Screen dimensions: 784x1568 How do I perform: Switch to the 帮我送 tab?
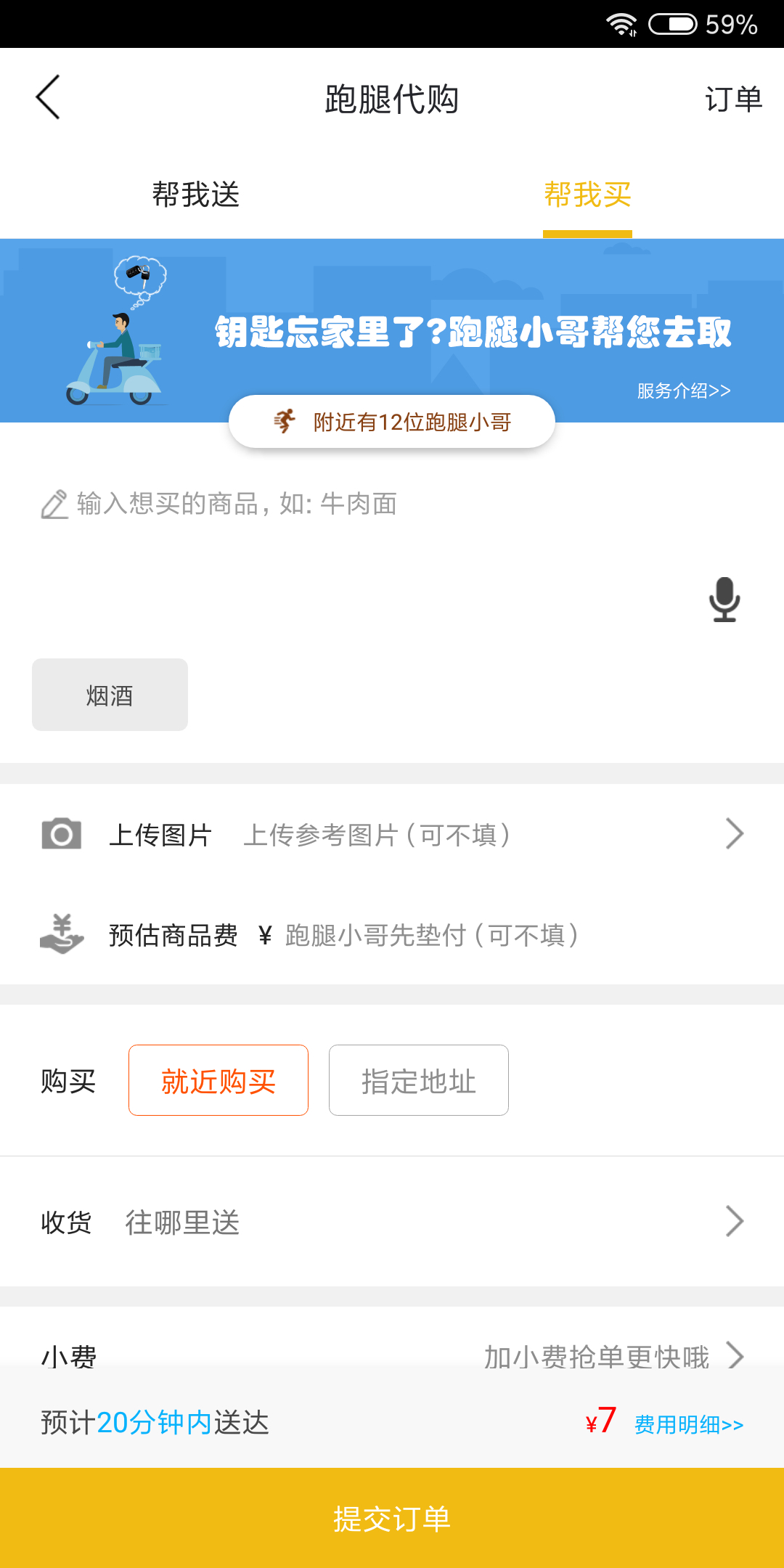pyautogui.click(x=197, y=195)
